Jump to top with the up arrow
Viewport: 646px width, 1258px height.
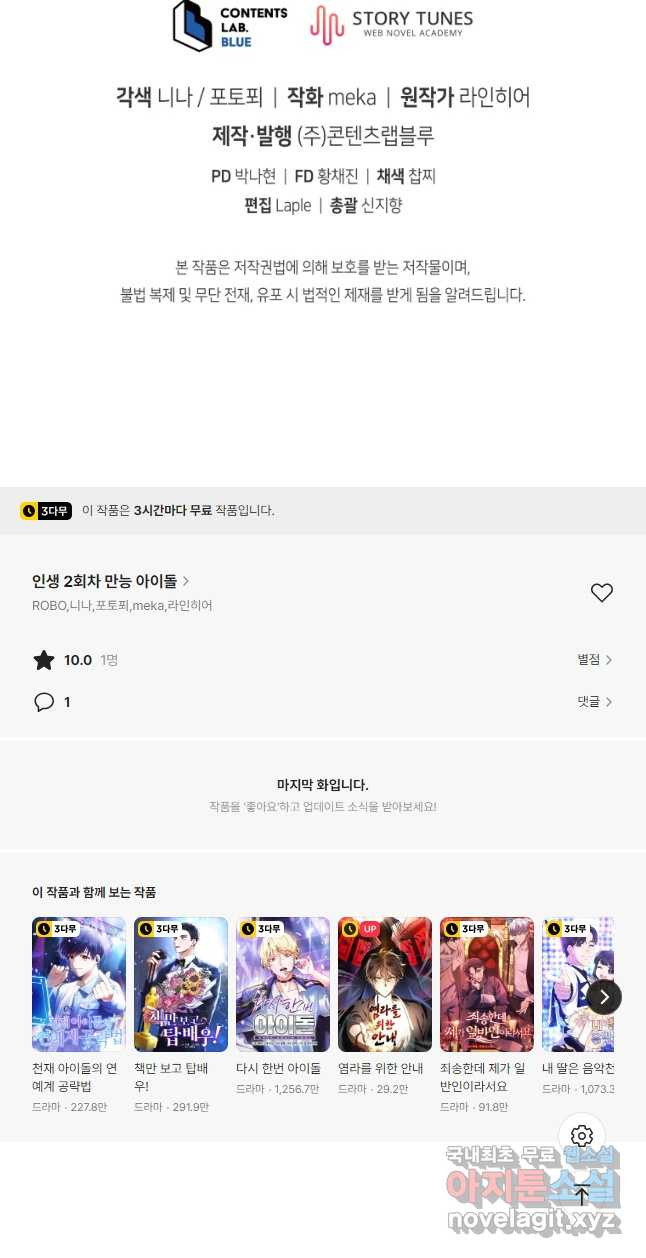582,1194
